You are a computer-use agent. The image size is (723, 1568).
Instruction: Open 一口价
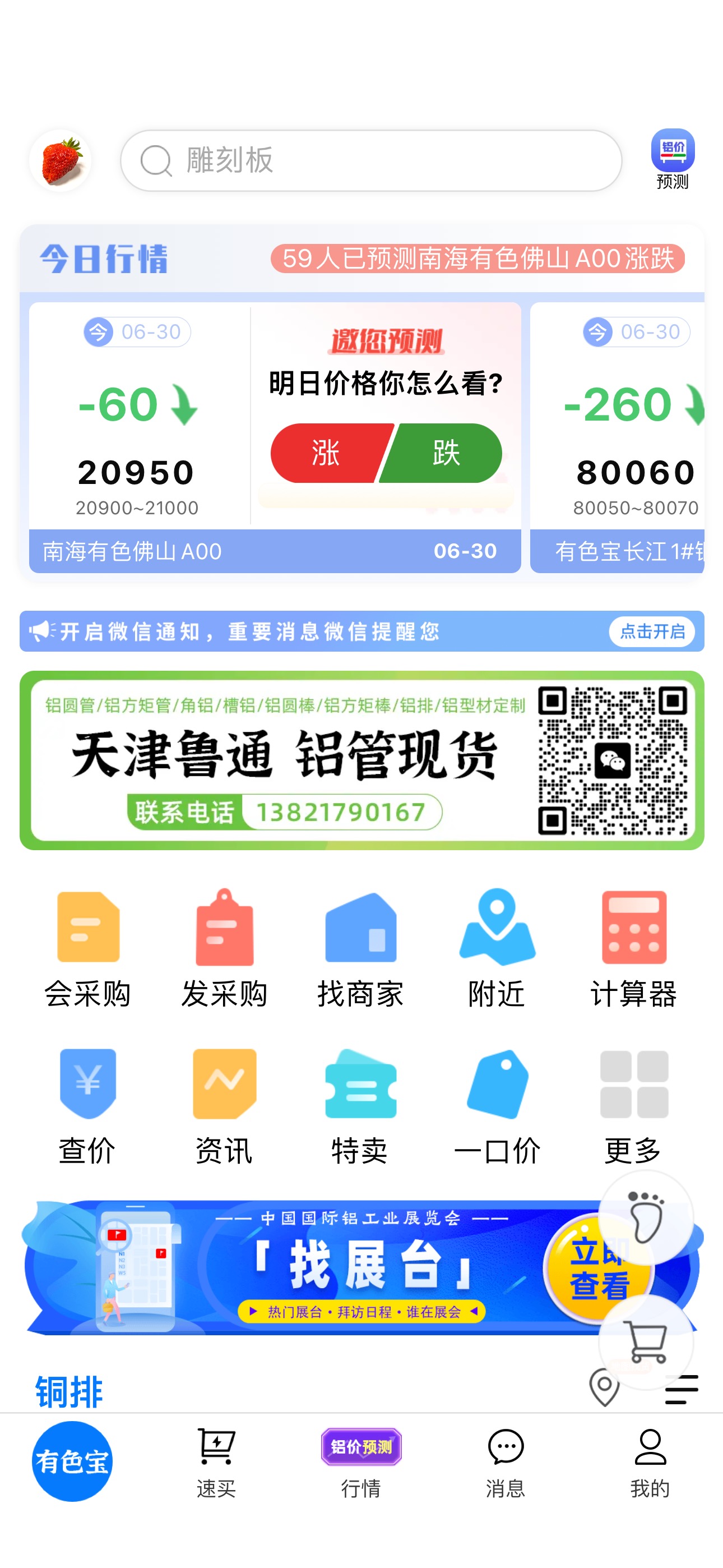[x=497, y=1106]
